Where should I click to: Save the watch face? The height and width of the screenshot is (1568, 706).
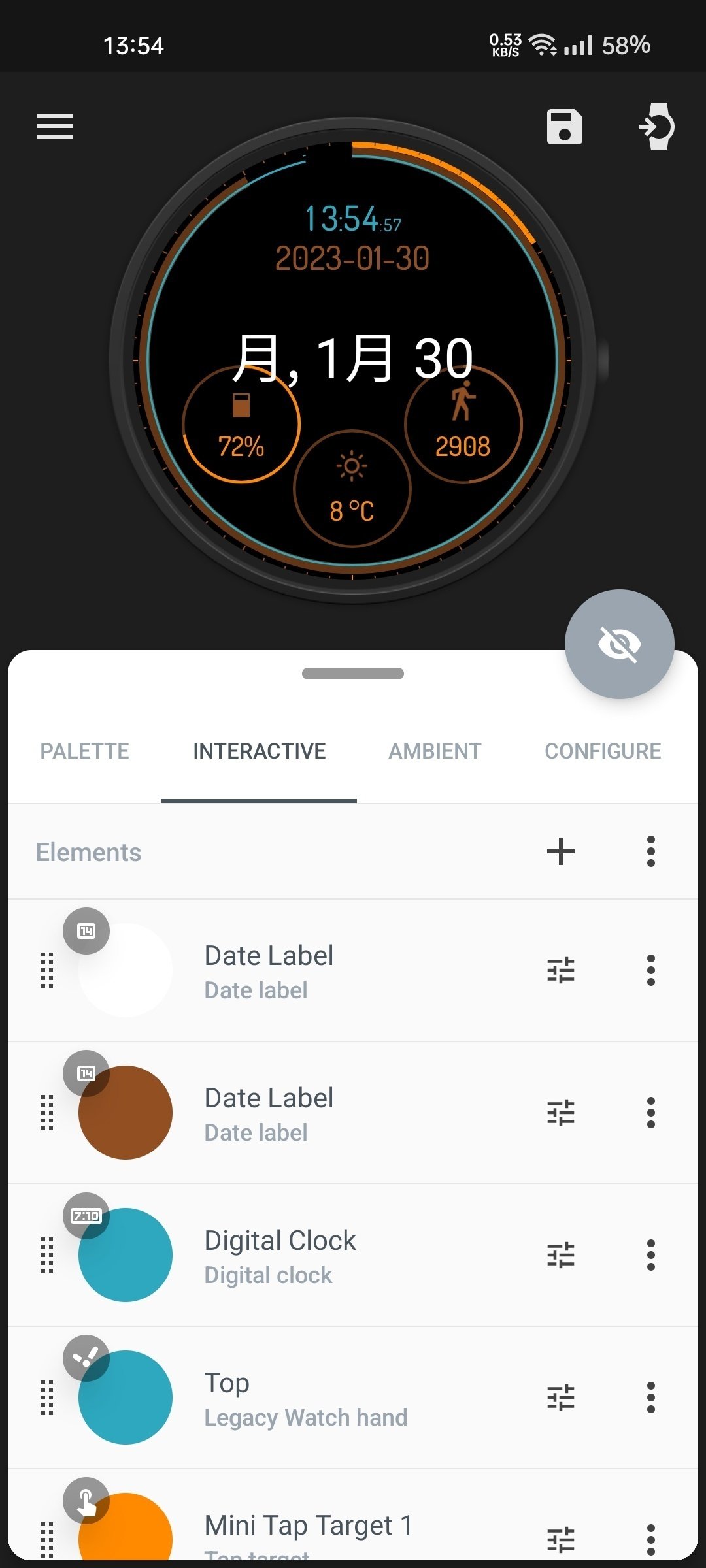click(x=564, y=127)
